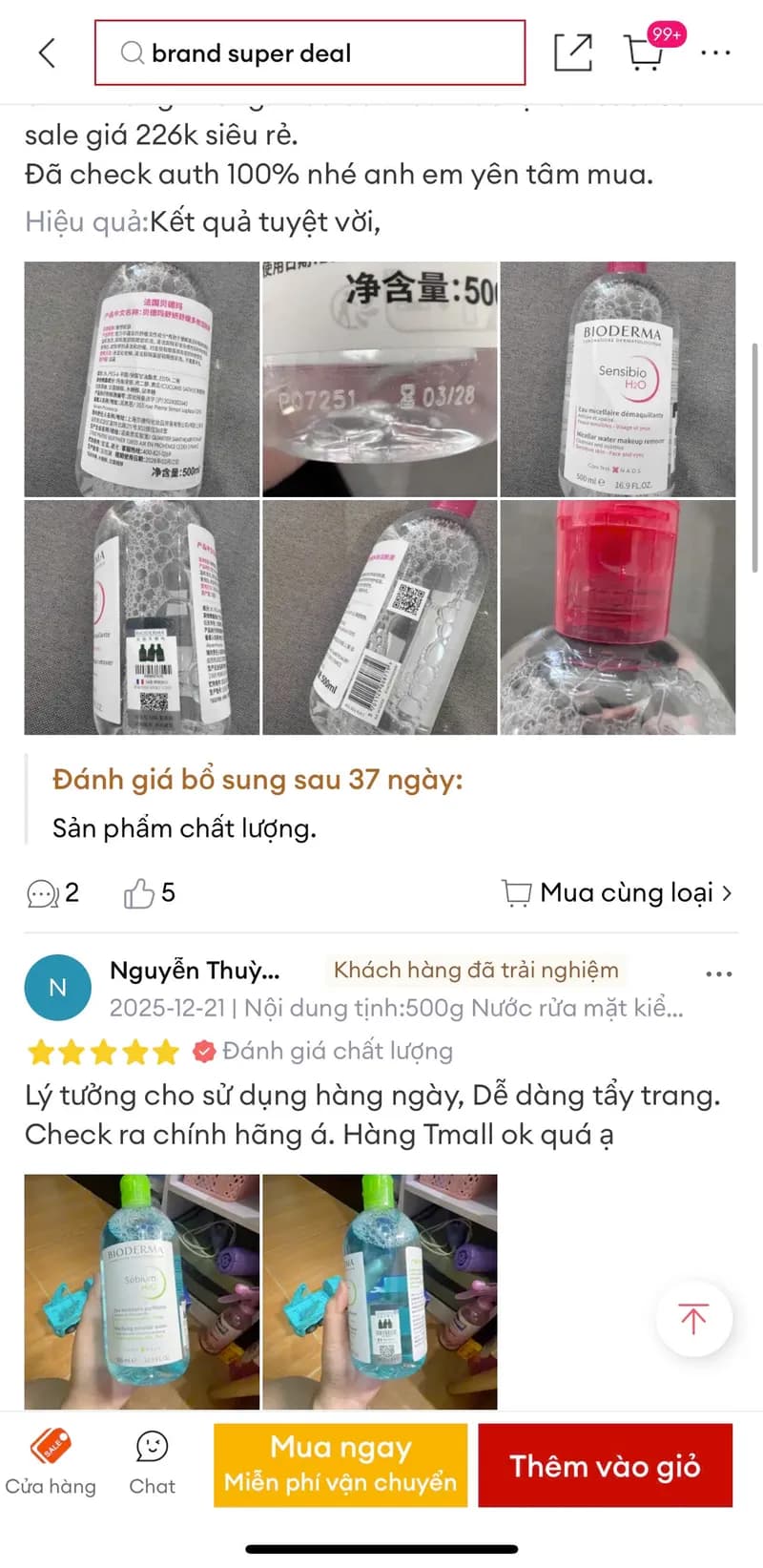
Task: Open comments on the Sensibio review
Action: [x=52, y=893]
